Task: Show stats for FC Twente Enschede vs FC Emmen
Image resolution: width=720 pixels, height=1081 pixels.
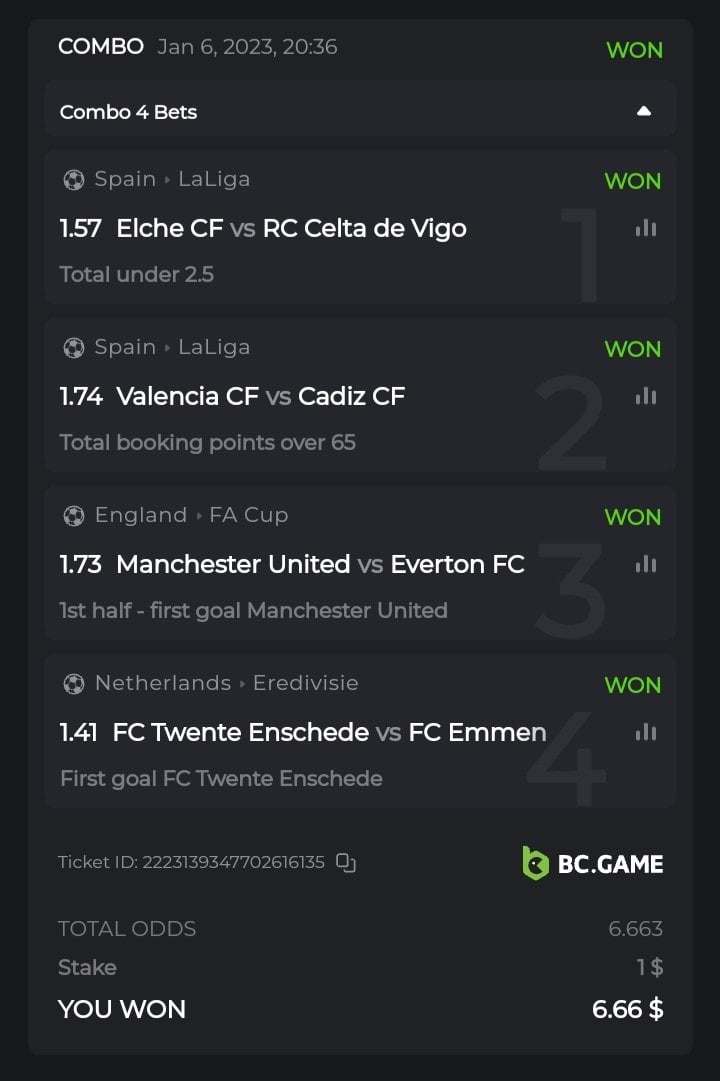Action: click(646, 732)
